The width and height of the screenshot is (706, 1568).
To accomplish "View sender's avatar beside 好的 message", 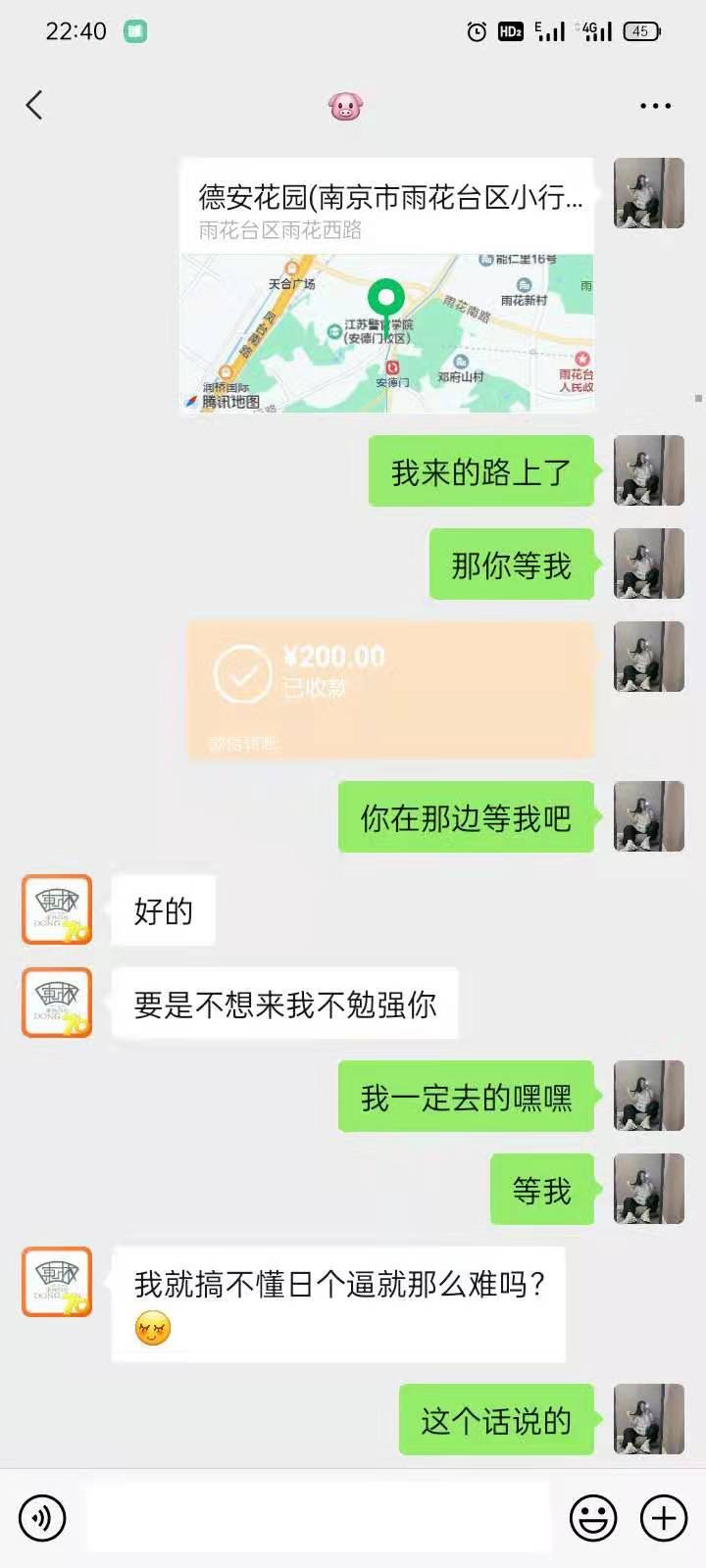I will coord(57,909).
